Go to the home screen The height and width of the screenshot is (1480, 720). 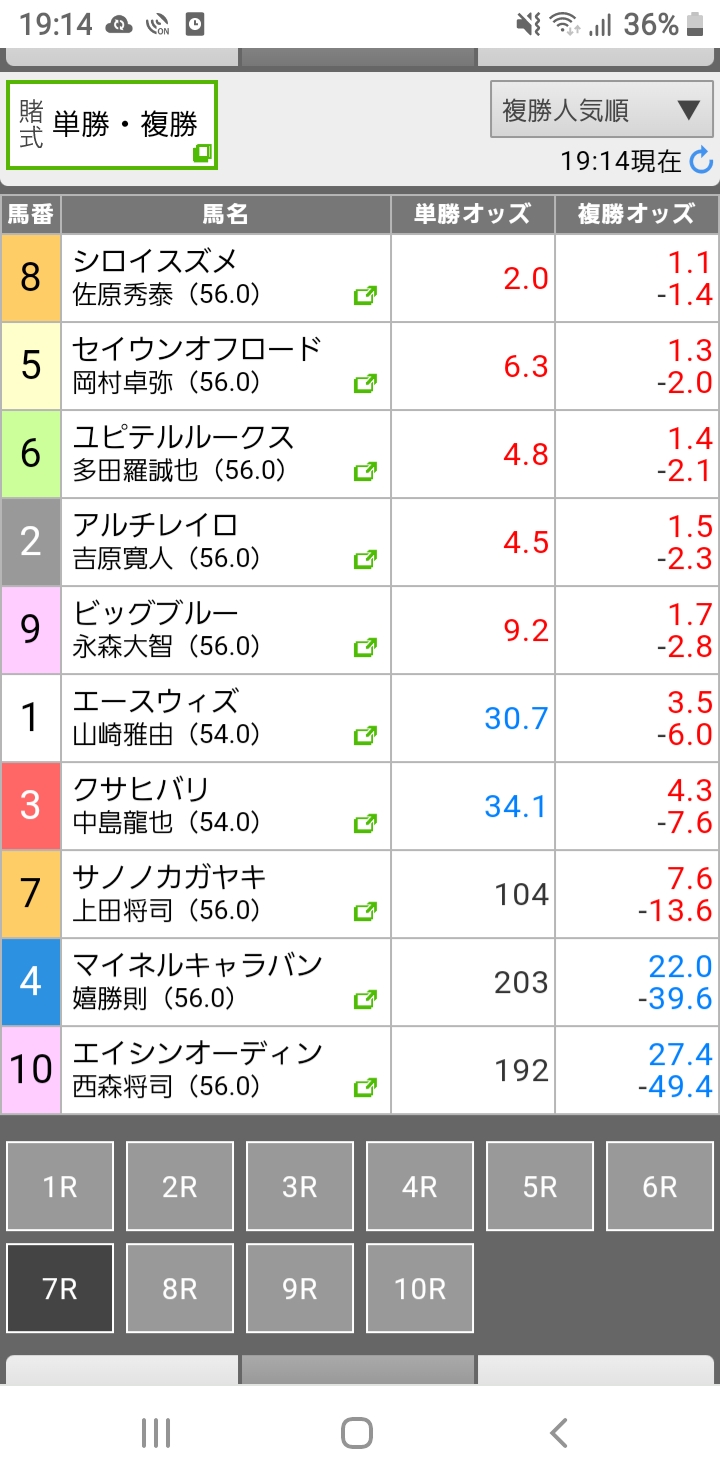coord(357,1432)
